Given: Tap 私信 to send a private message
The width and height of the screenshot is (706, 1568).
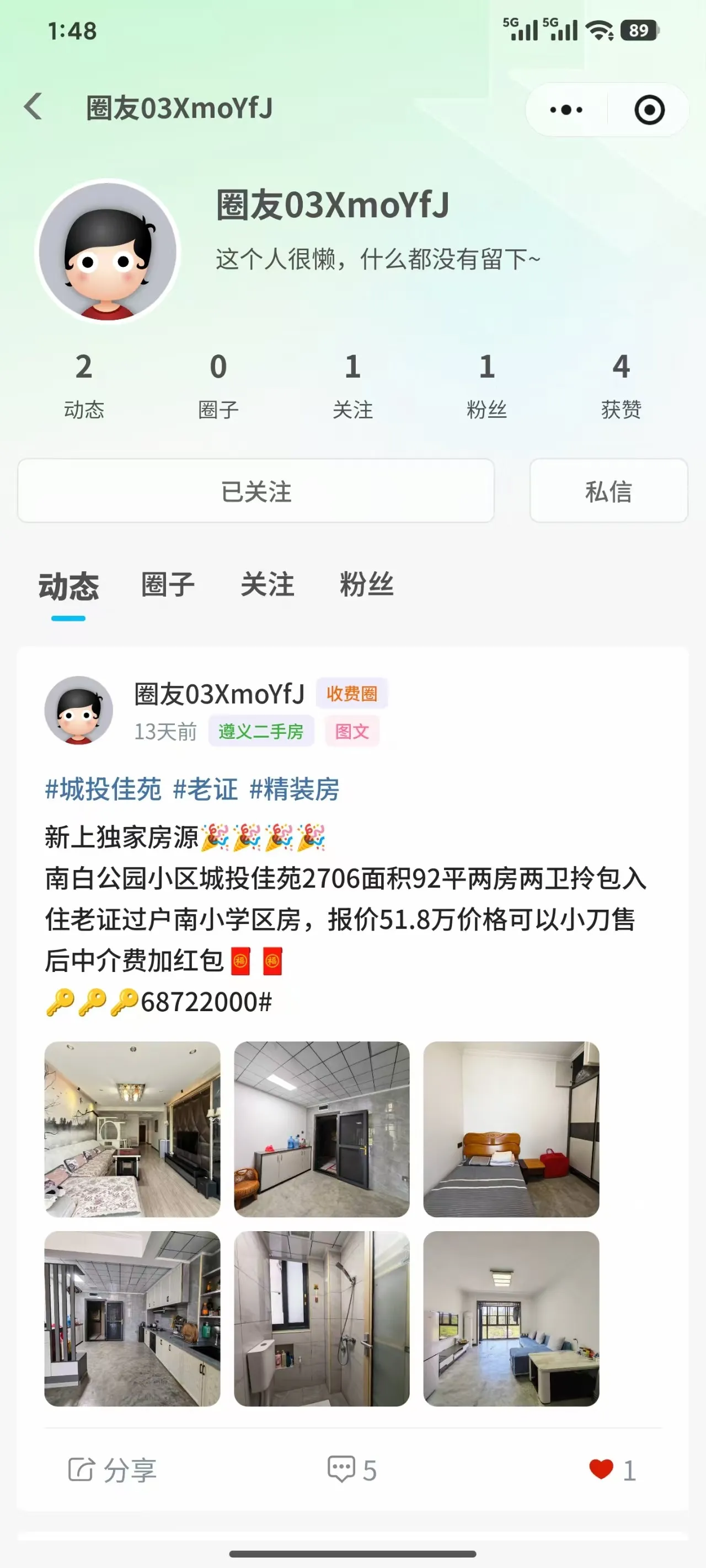Looking at the screenshot, I should (x=608, y=491).
